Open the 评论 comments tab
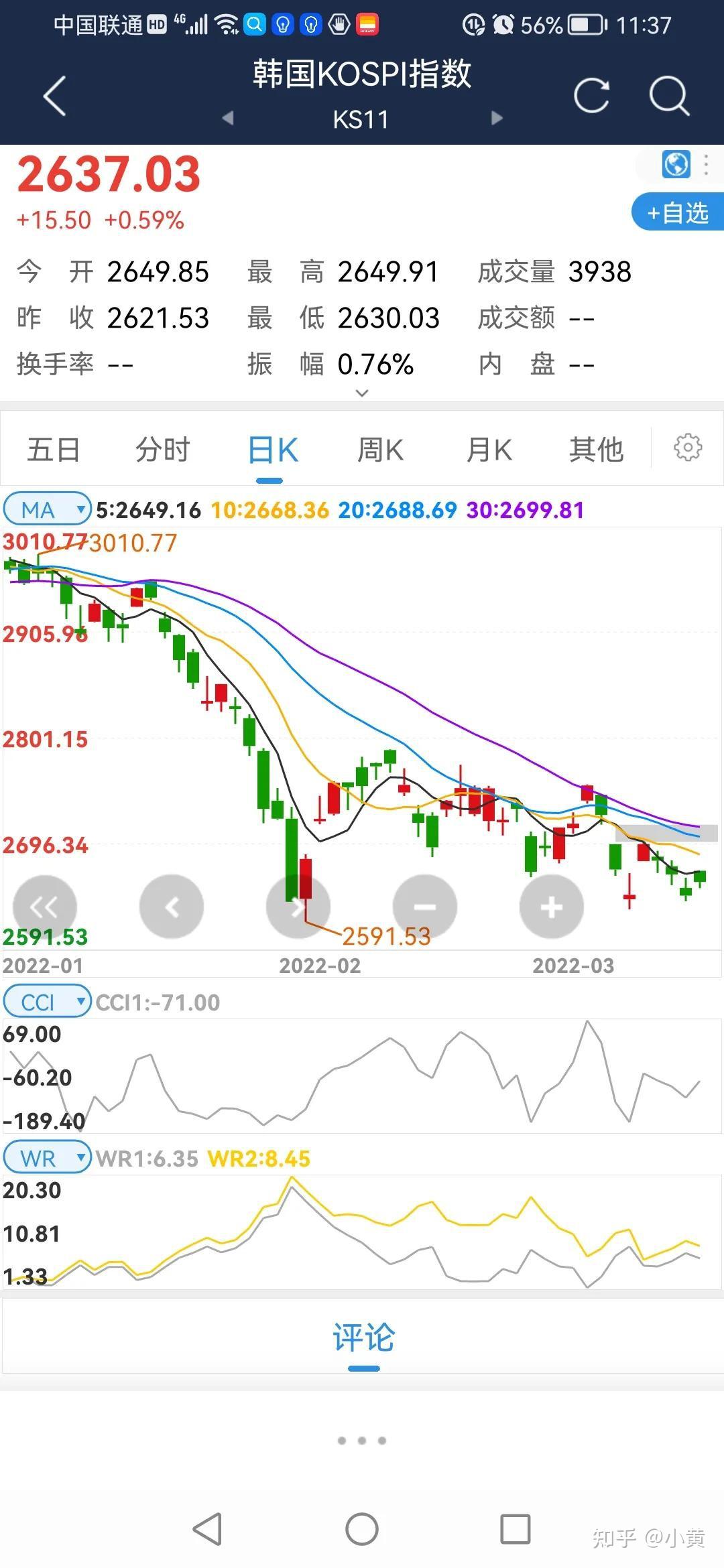724x1568 pixels. coord(363,1337)
